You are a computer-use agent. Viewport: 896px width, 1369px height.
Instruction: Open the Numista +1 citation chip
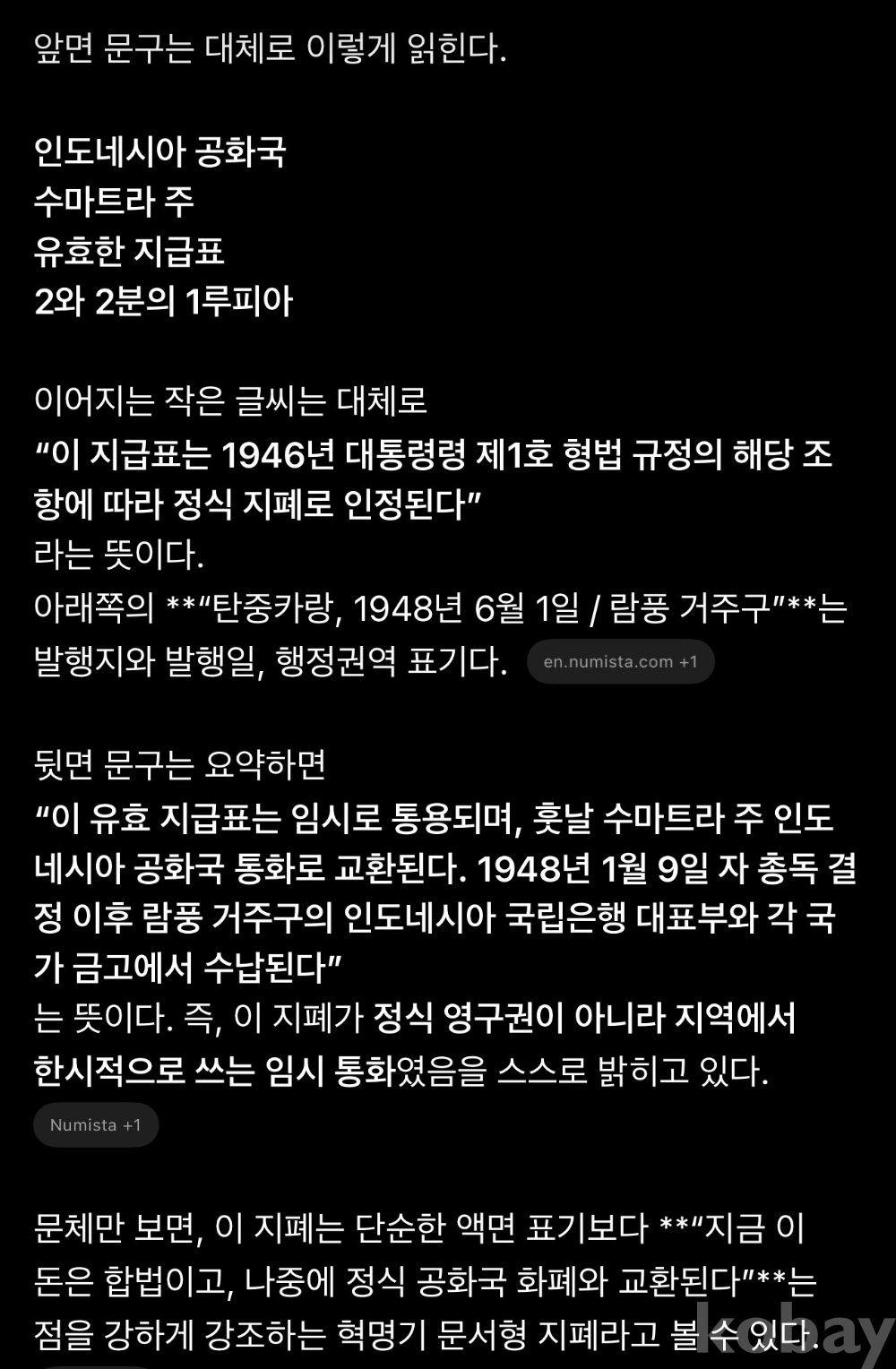click(96, 1125)
